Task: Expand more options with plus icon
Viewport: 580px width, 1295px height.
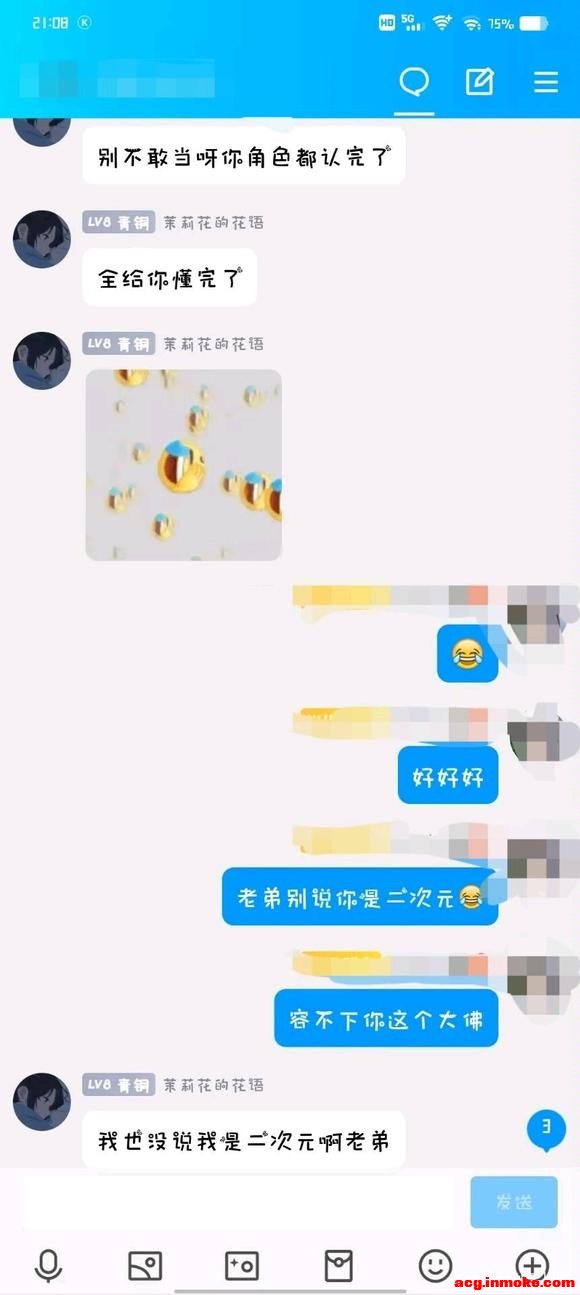Action: click(x=532, y=1265)
